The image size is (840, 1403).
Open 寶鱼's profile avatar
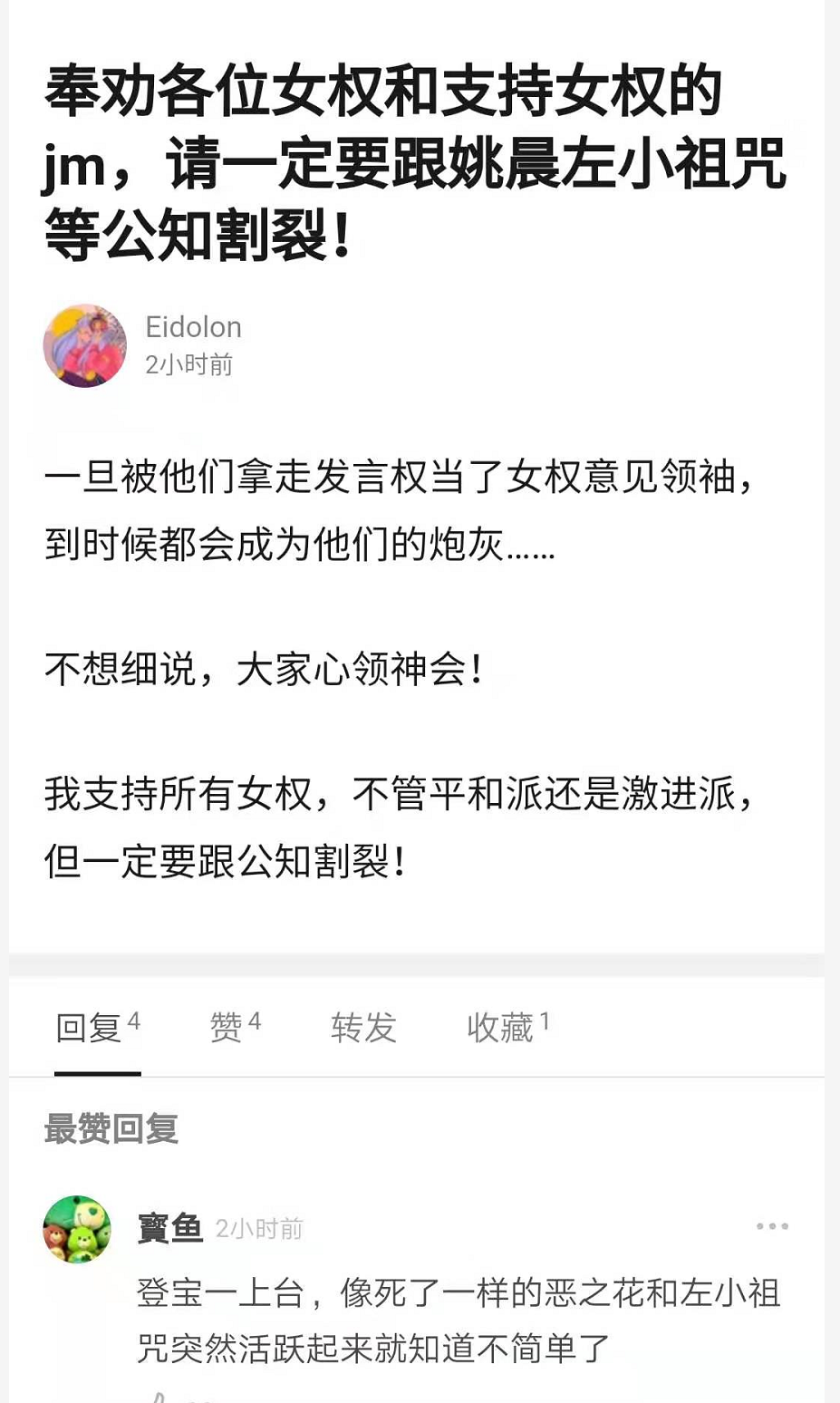click(x=77, y=1229)
